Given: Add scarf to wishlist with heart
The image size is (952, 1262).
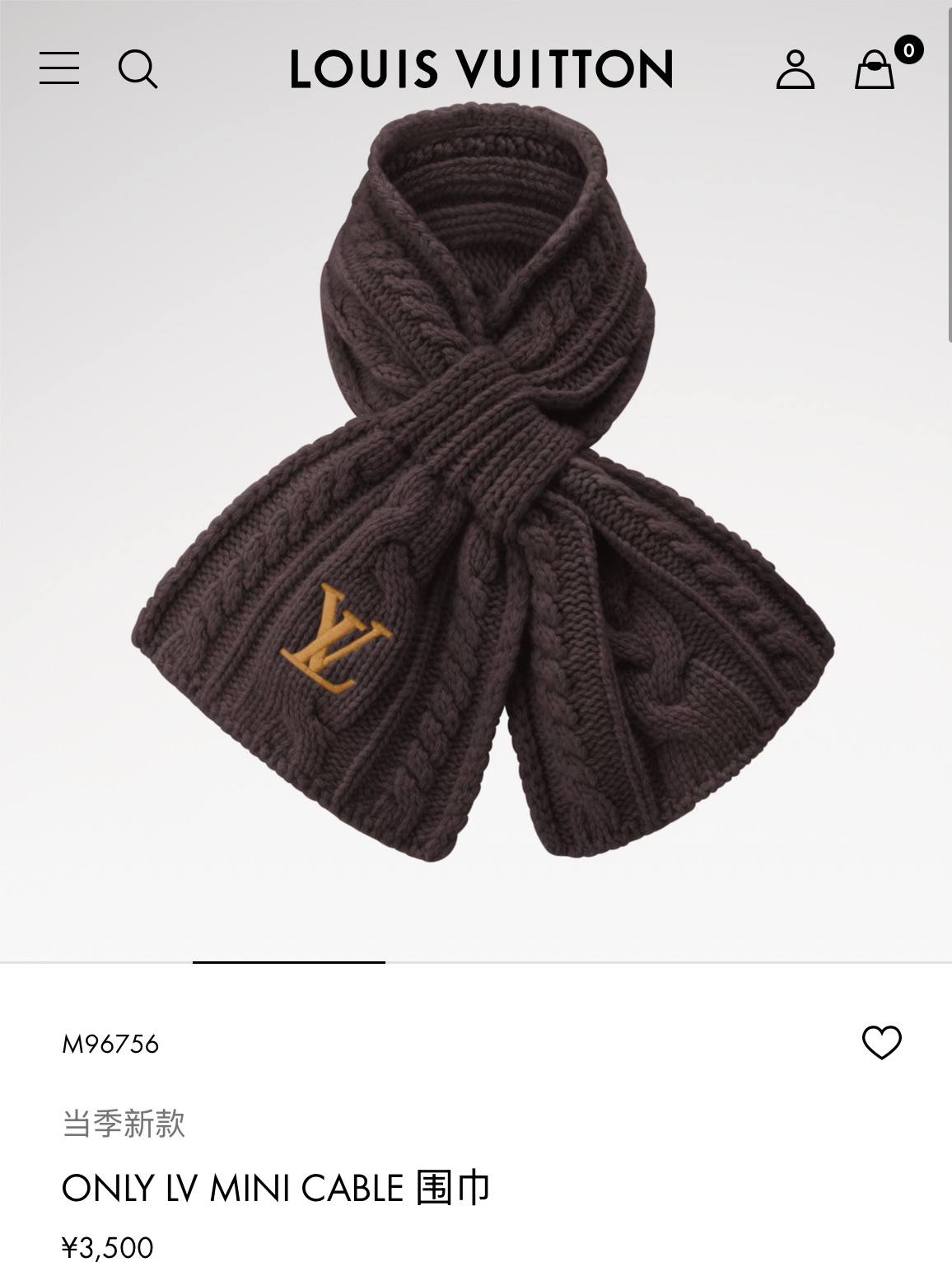Looking at the screenshot, I should click(881, 1043).
